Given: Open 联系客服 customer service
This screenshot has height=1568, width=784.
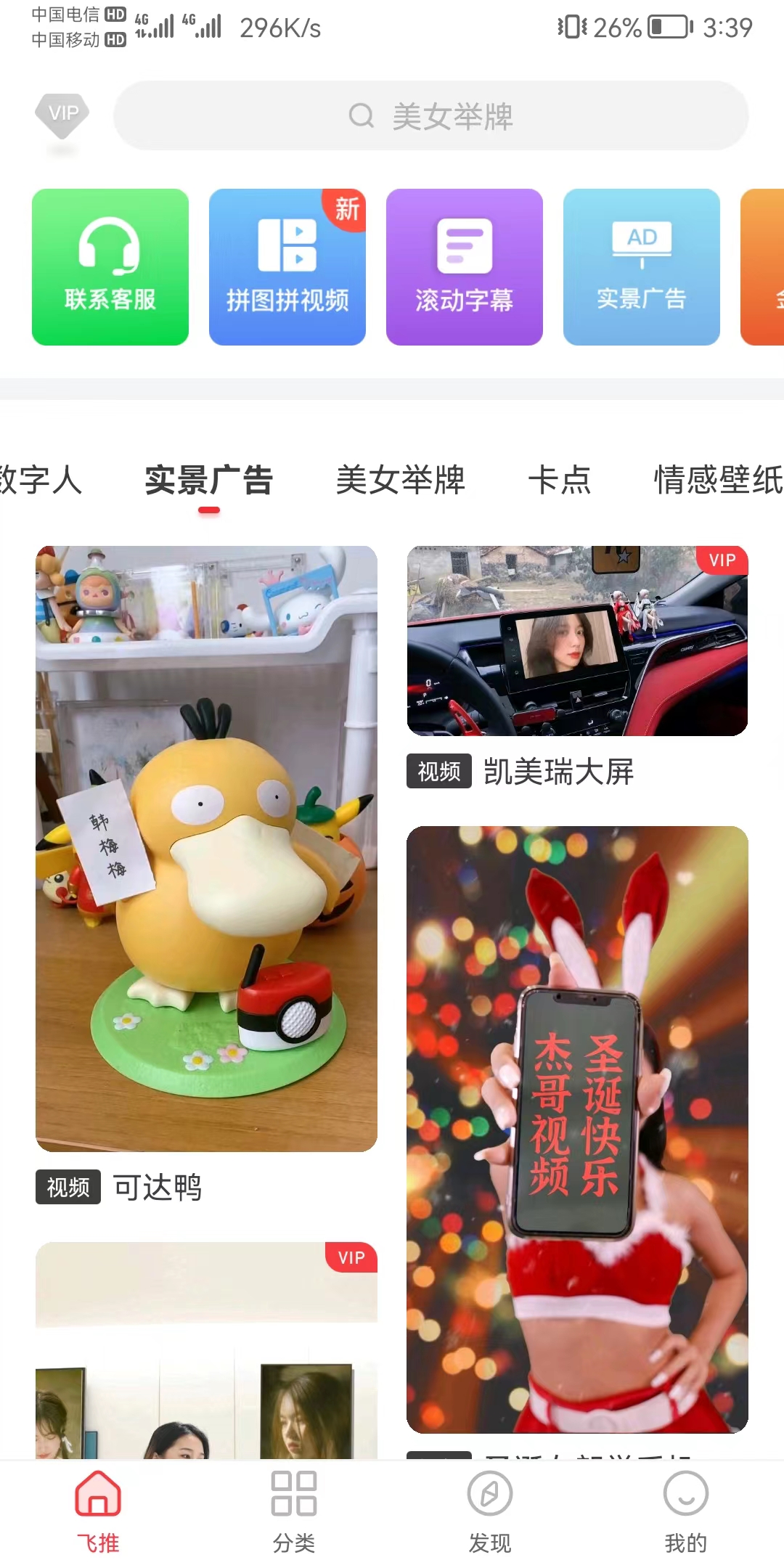Looking at the screenshot, I should tap(110, 267).
